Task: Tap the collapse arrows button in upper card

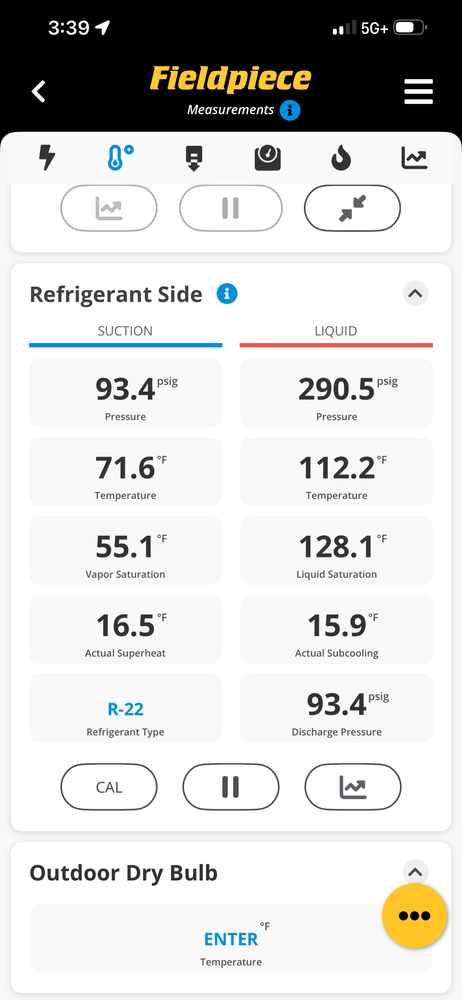Action: coord(352,208)
